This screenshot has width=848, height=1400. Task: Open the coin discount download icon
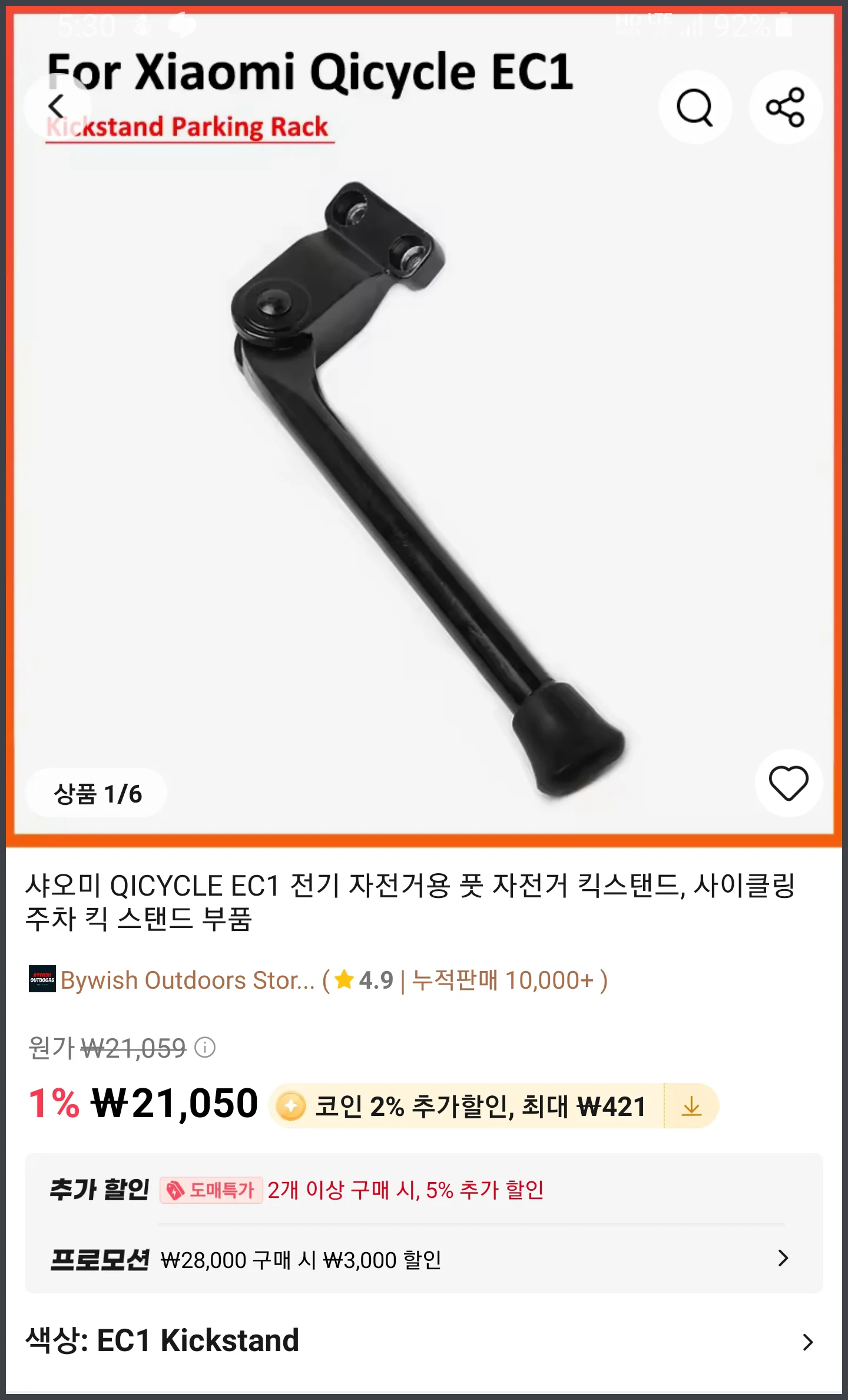coord(693,1106)
